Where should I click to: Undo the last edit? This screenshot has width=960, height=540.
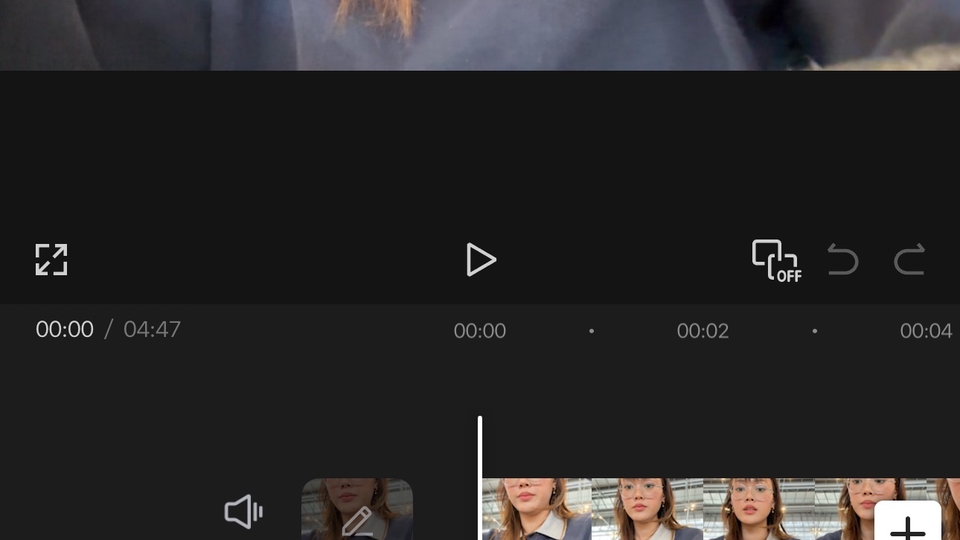coord(843,261)
